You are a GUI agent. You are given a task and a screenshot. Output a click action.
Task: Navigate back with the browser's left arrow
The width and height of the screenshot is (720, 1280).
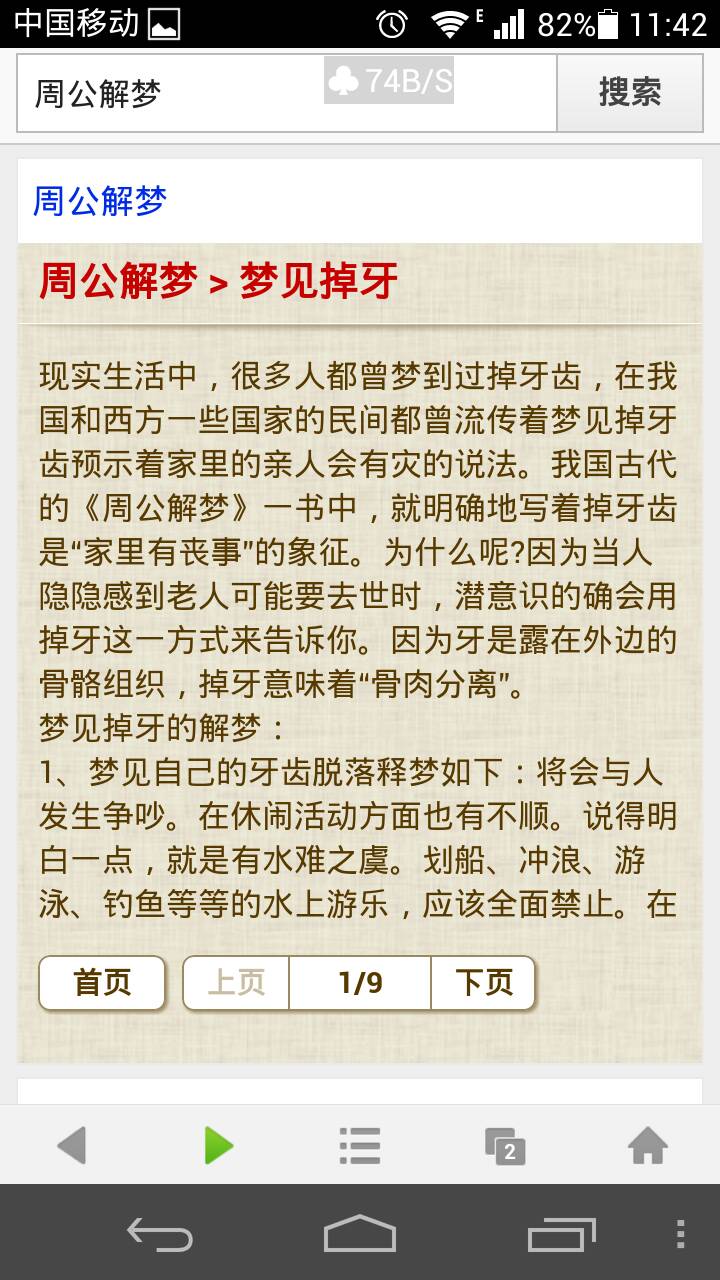coord(72,1145)
